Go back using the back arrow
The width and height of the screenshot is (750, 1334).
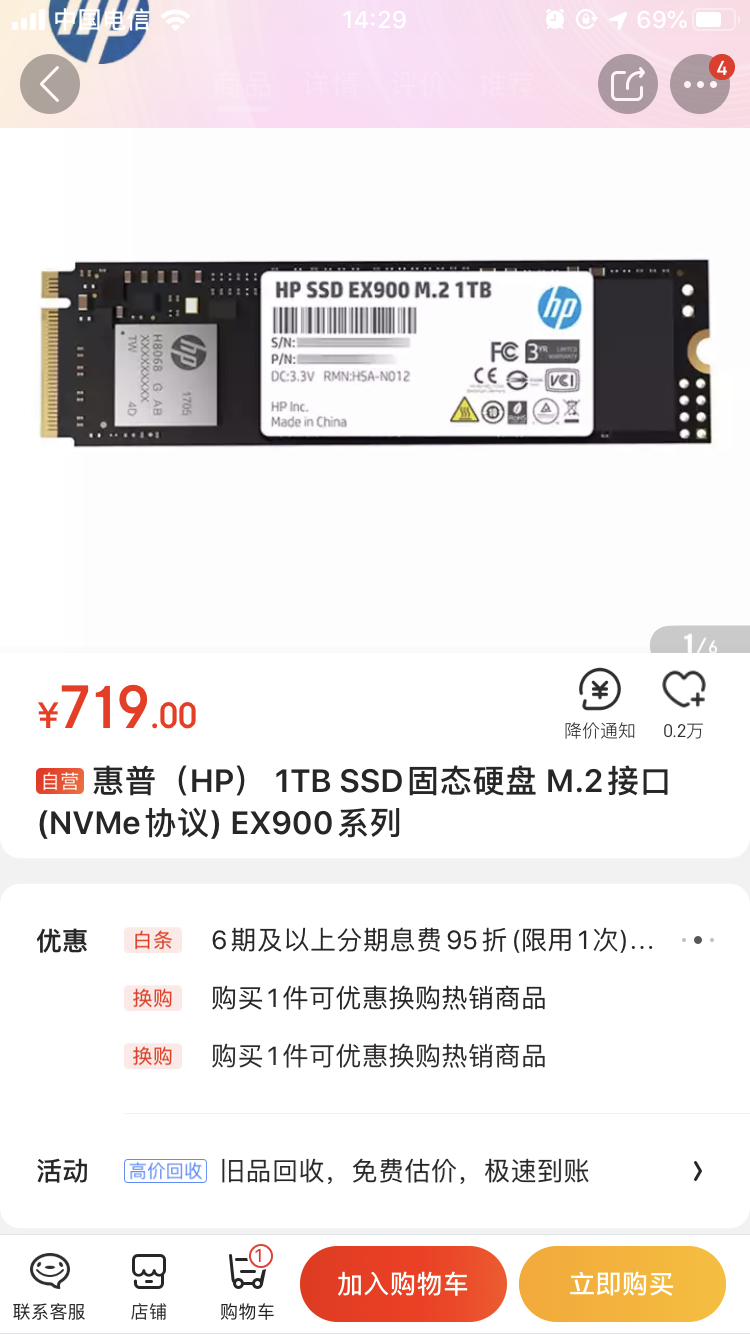[x=49, y=84]
